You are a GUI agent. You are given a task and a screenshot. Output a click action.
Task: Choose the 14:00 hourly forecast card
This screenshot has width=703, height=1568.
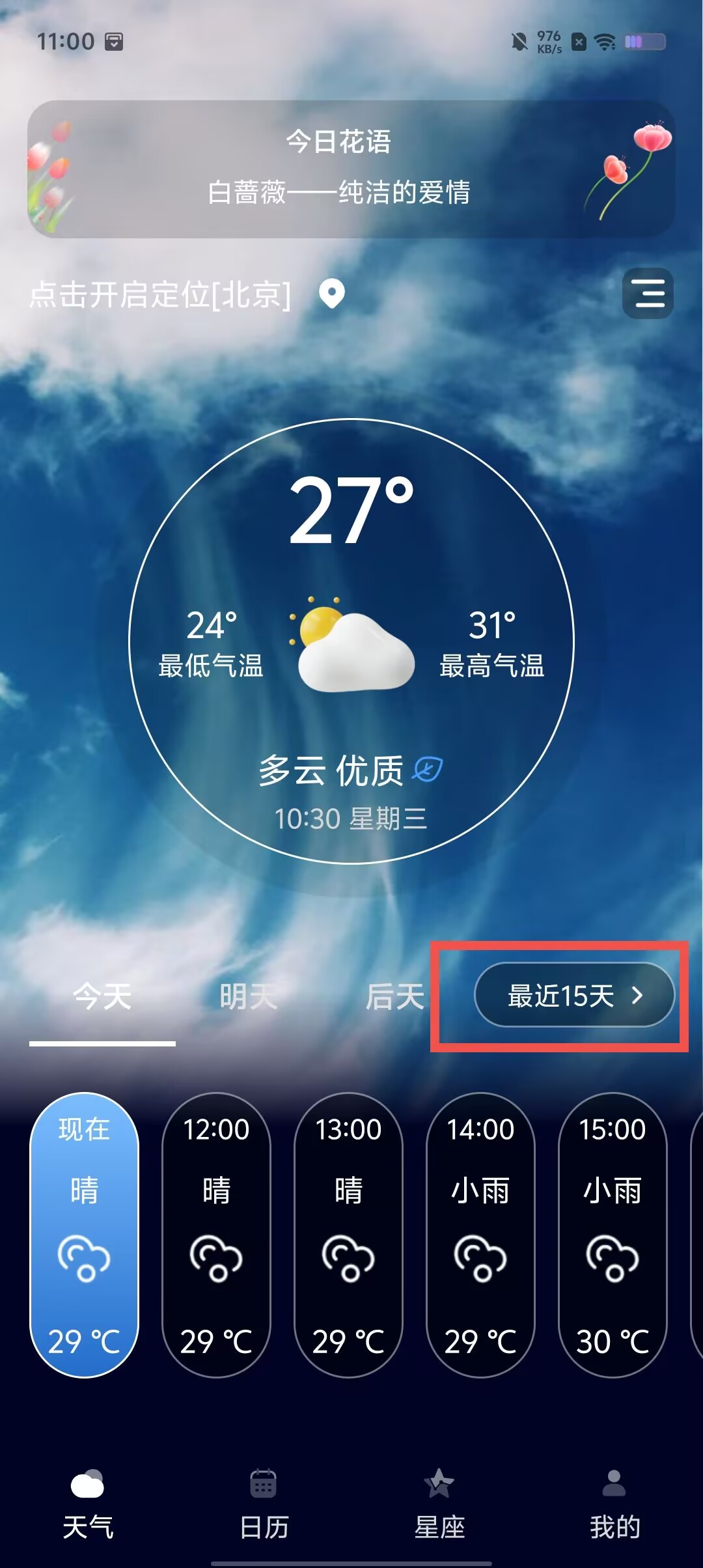click(x=480, y=1235)
